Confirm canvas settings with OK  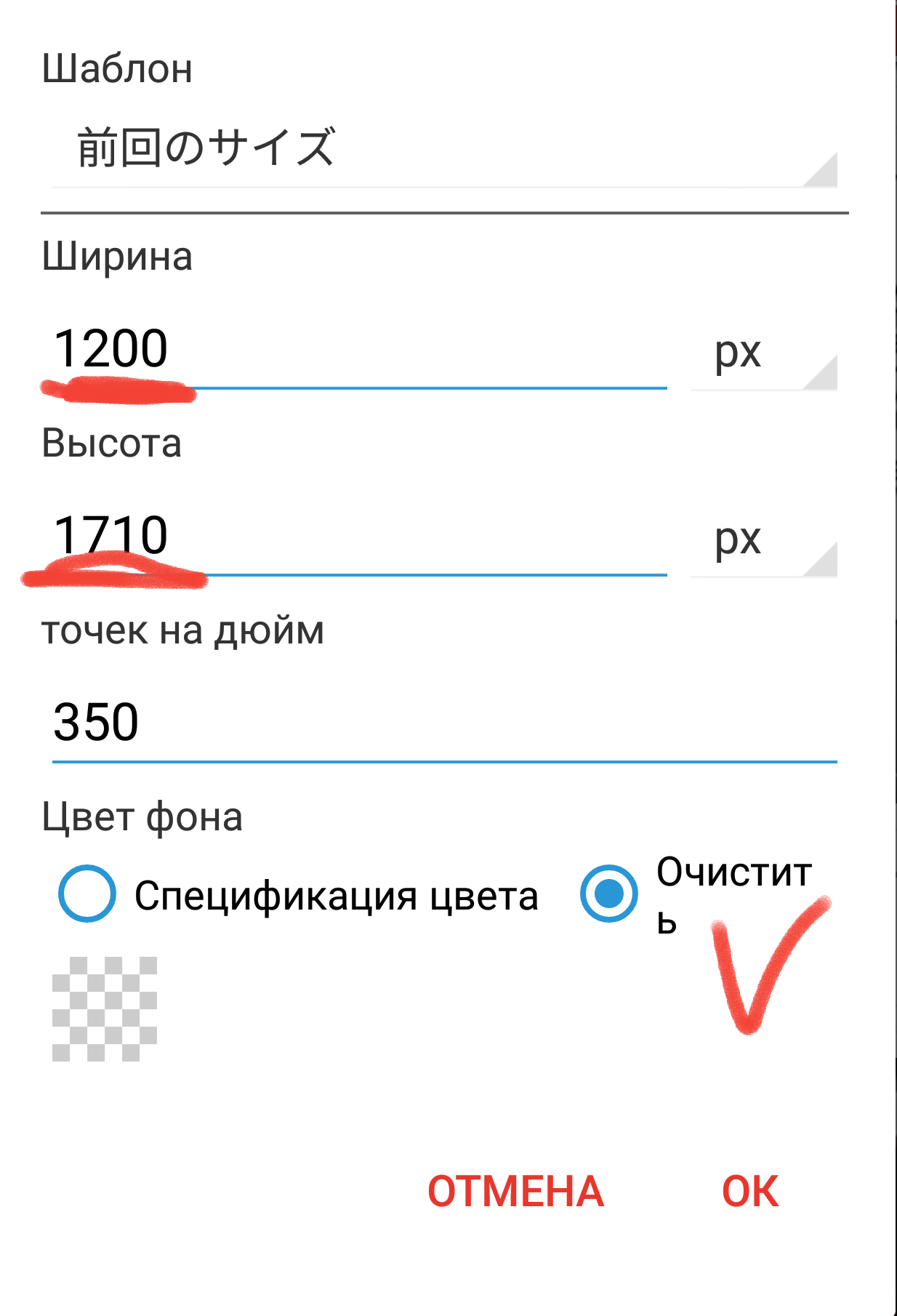click(x=750, y=1192)
